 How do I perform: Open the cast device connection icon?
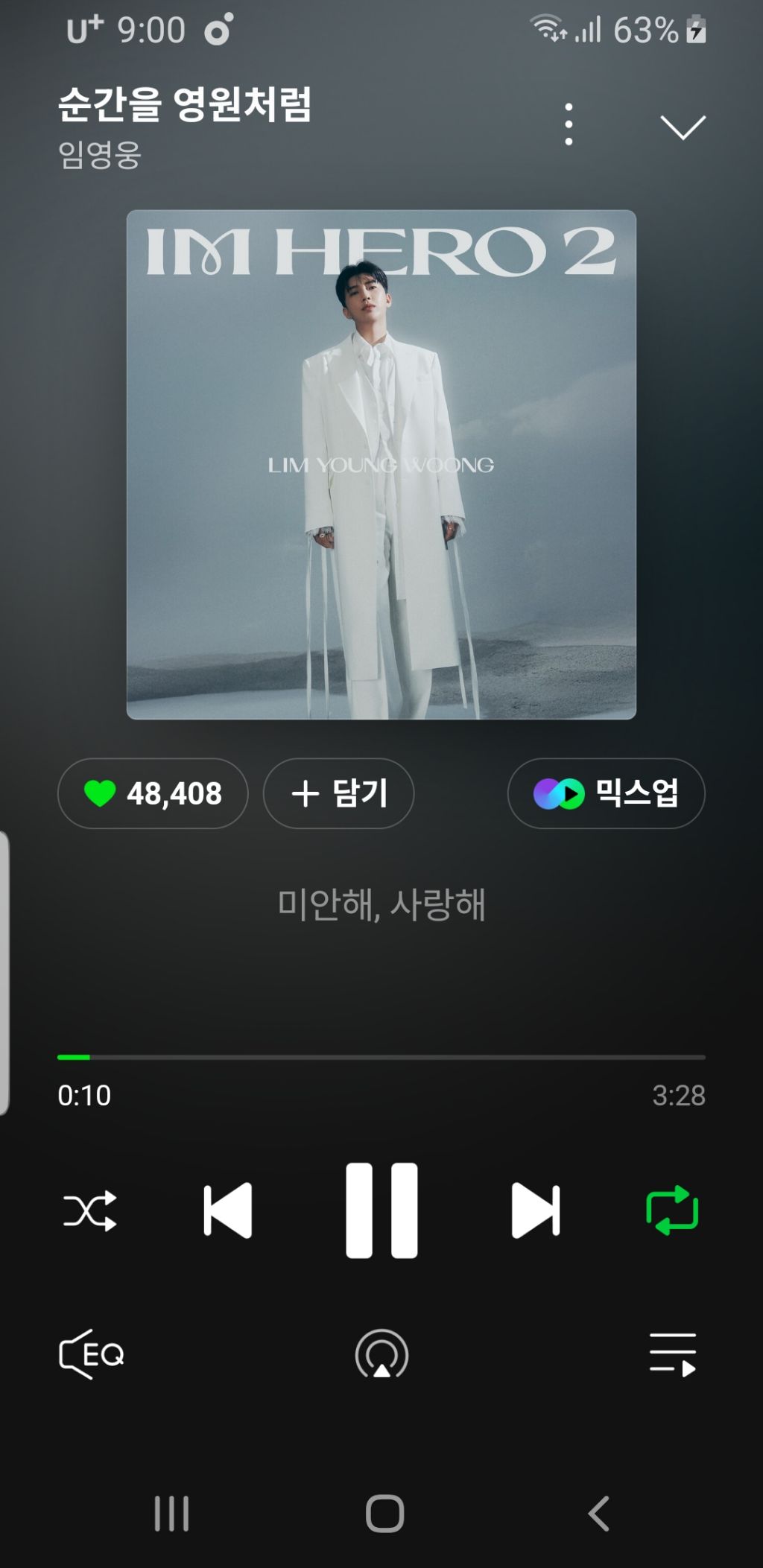(x=381, y=1354)
